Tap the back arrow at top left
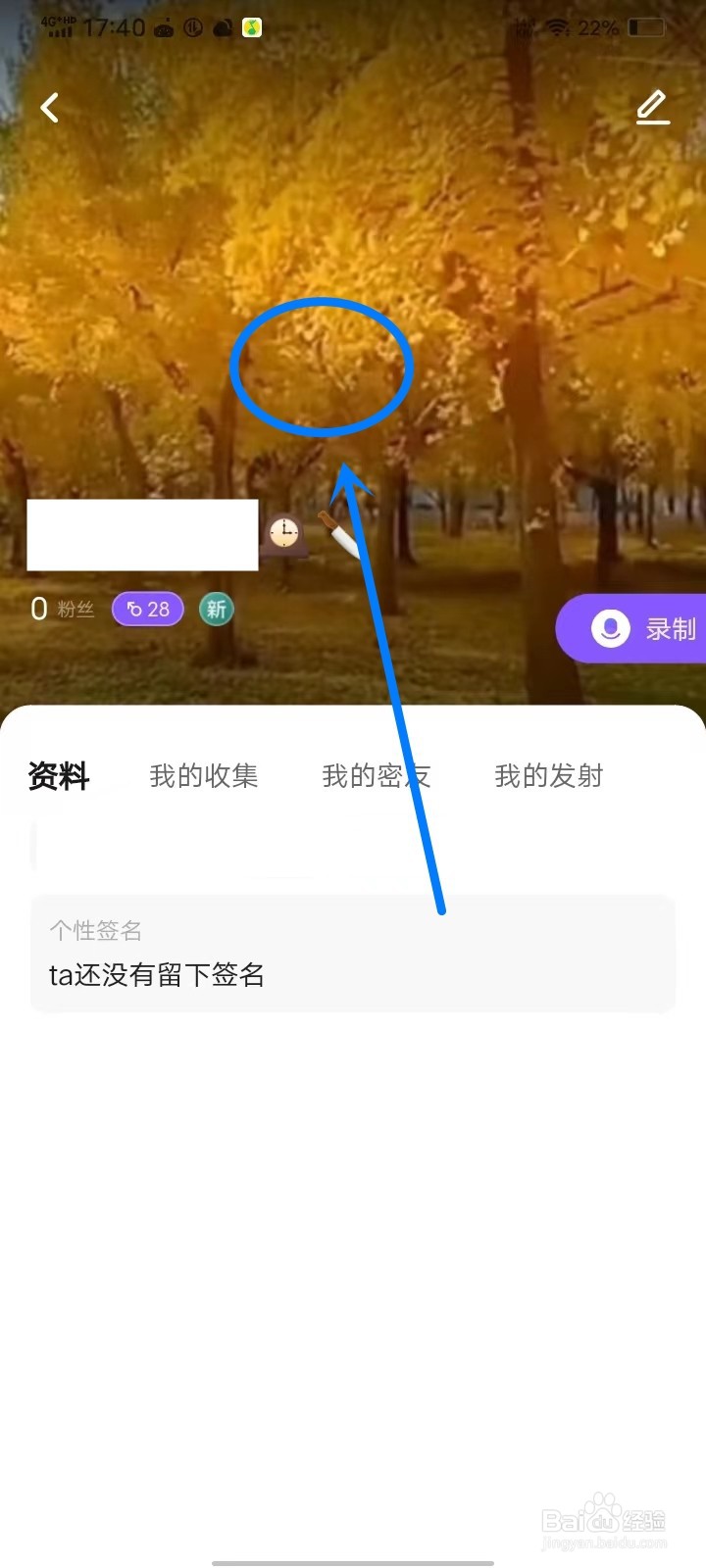Image resolution: width=706 pixels, height=1568 pixels. [x=49, y=107]
